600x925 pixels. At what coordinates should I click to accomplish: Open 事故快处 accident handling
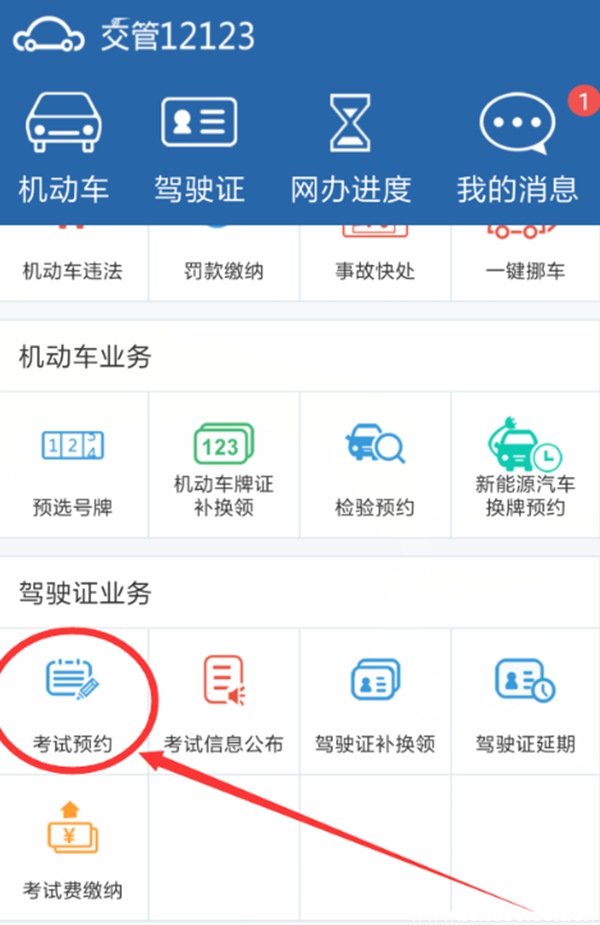click(x=375, y=262)
